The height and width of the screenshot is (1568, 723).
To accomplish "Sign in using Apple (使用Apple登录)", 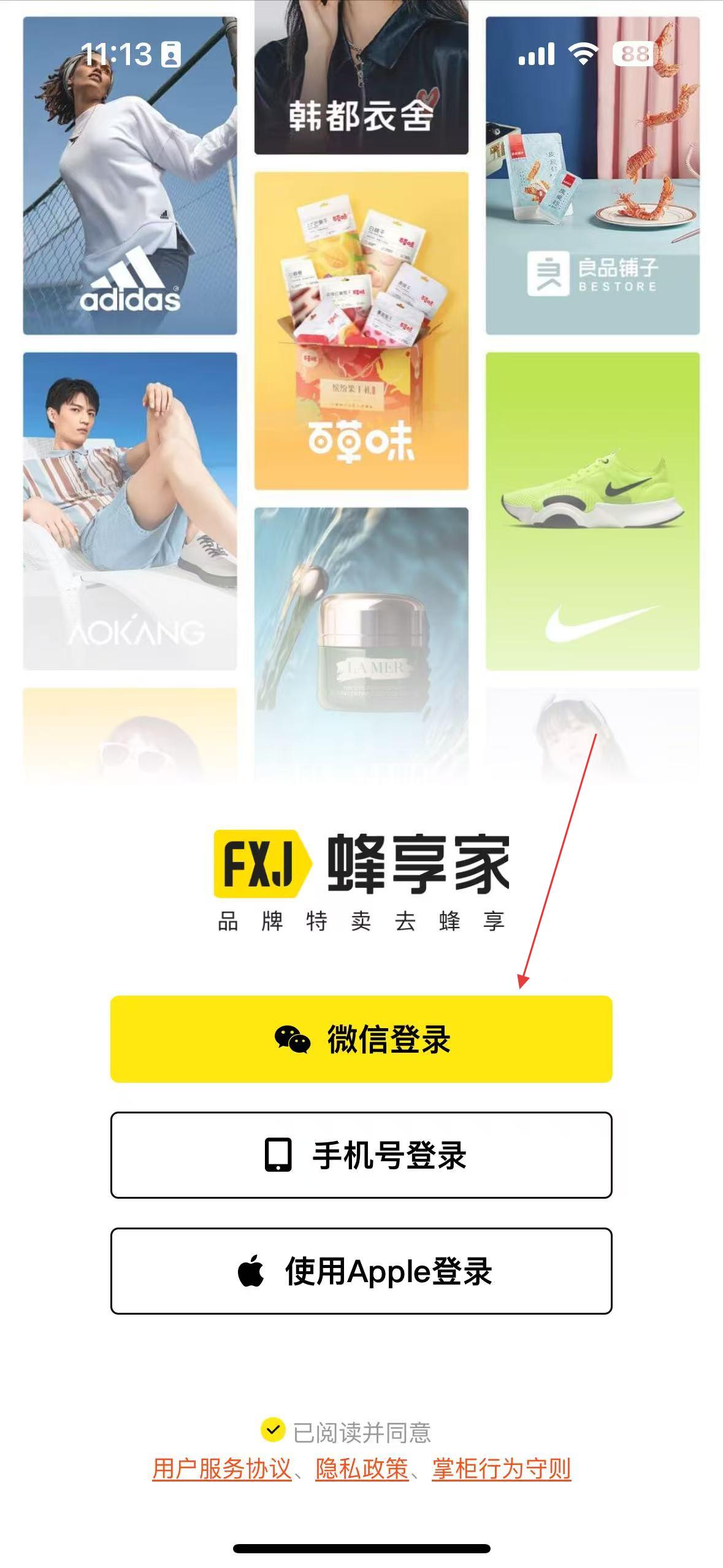I will point(361,1270).
